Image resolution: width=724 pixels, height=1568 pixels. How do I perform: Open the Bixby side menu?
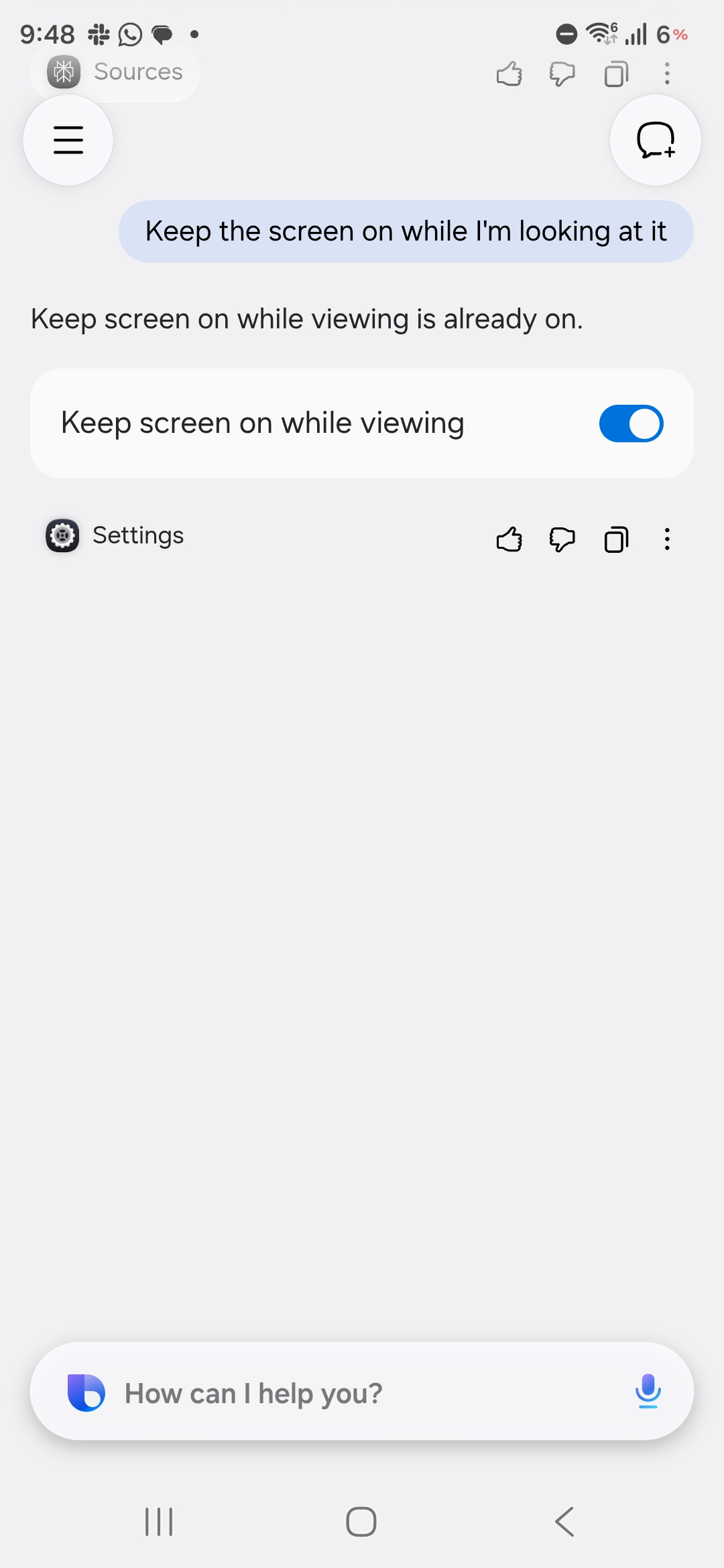pos(68,141)
